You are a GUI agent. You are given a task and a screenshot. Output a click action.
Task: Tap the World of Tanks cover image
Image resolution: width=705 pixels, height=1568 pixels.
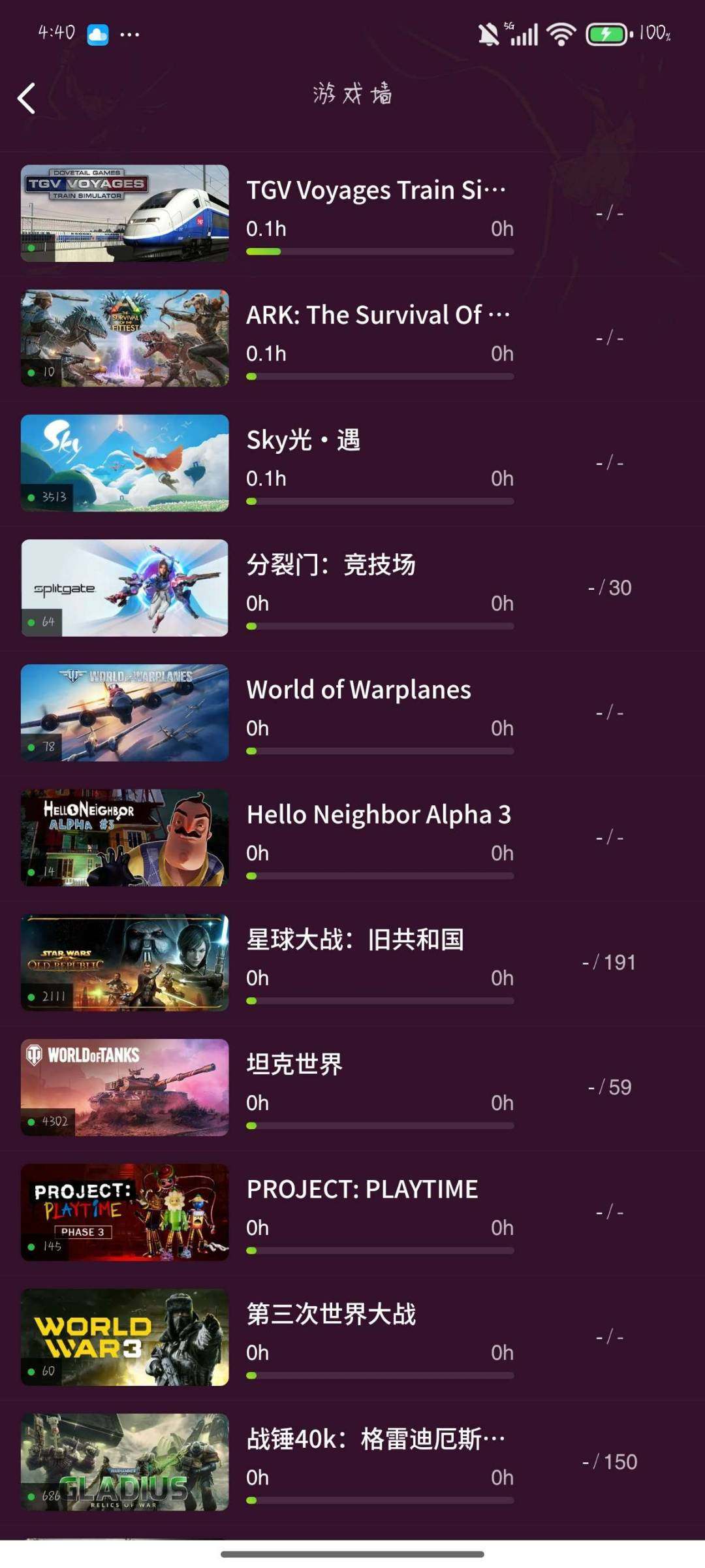[x=125, y=1086]
